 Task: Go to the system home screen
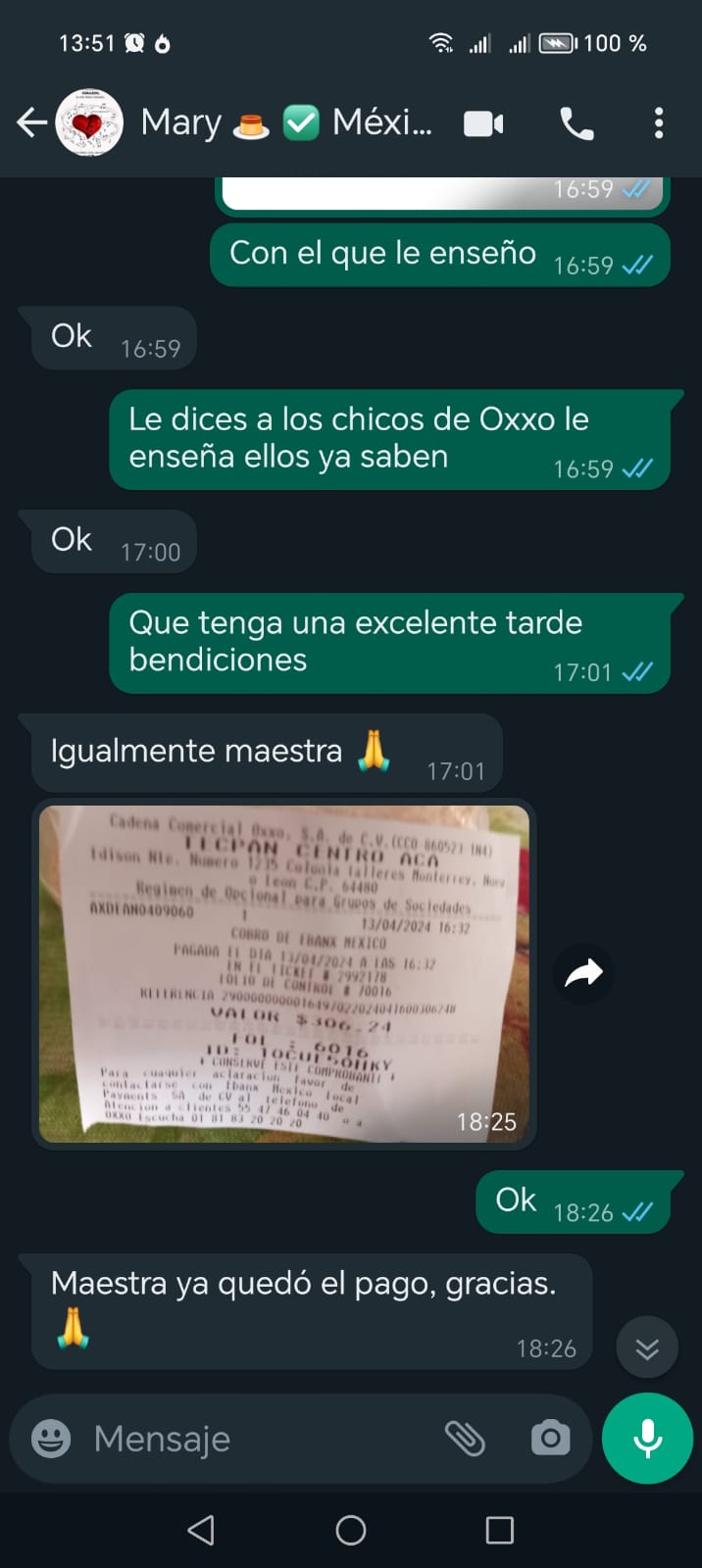click(x=351, y=1530)
